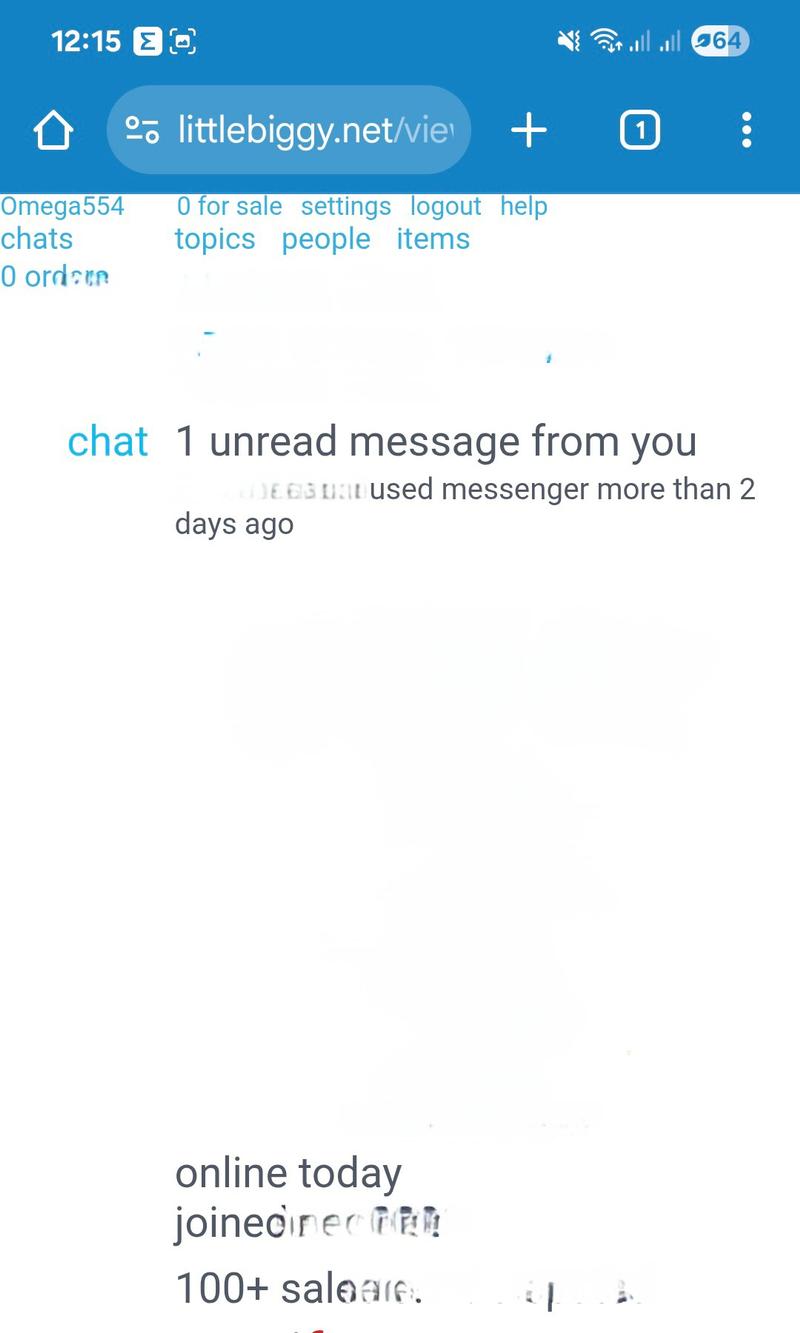Open the Omega554 profile link
Screen dimensions: 800x1333
[x=62, y=207]
